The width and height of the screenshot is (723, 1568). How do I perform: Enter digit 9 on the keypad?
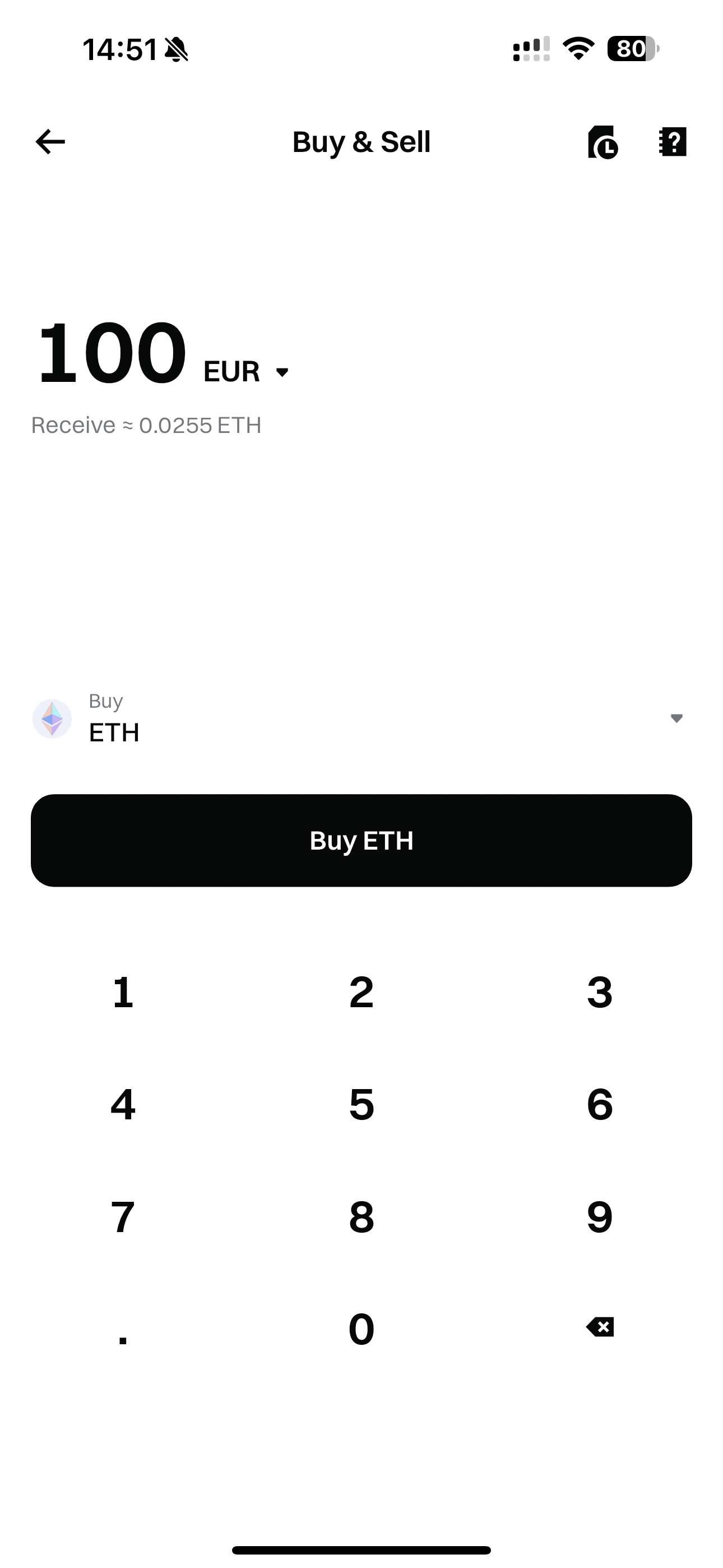pyautogui.click(x=600, y=1217)
